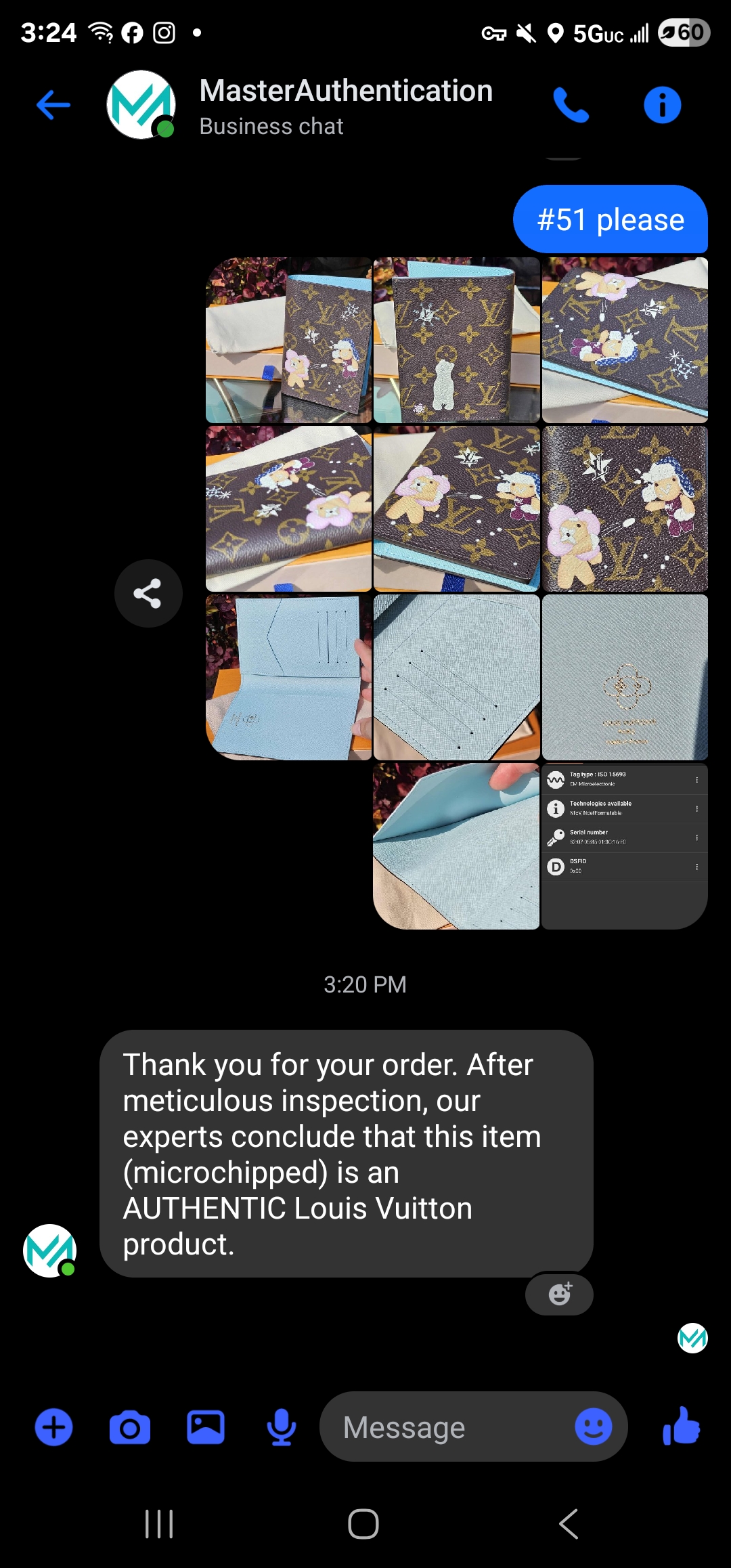The width and height of the screenshot is (731, 1568).
Task: Launch the camera to take a photo
Action: (x=129, y=1427)
